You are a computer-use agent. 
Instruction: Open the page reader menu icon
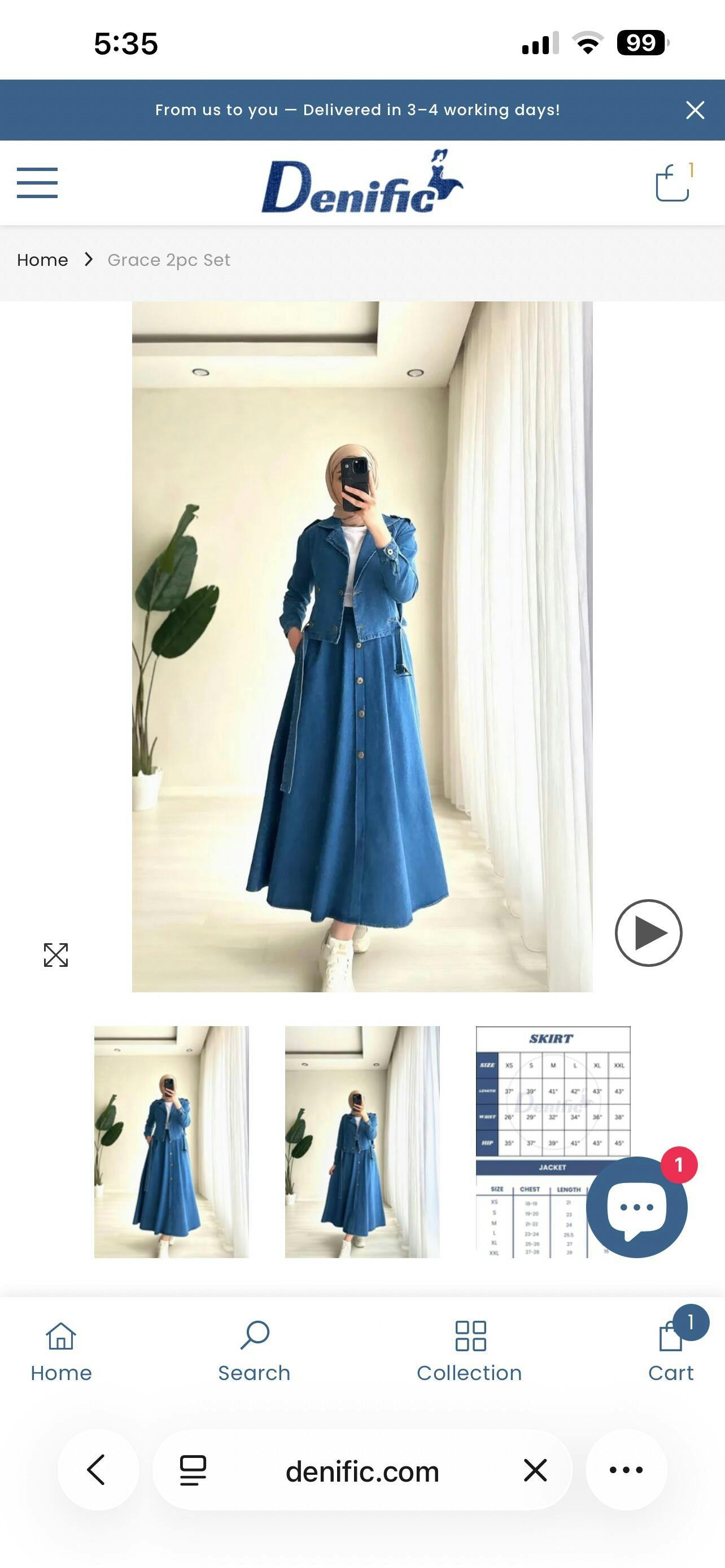click(x=193, y=1470)
